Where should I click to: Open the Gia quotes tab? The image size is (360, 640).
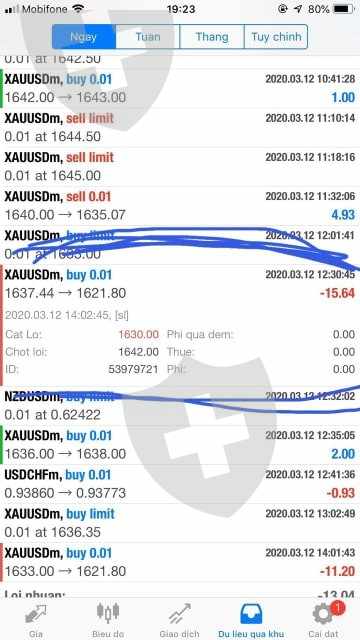tap(36, 620)
